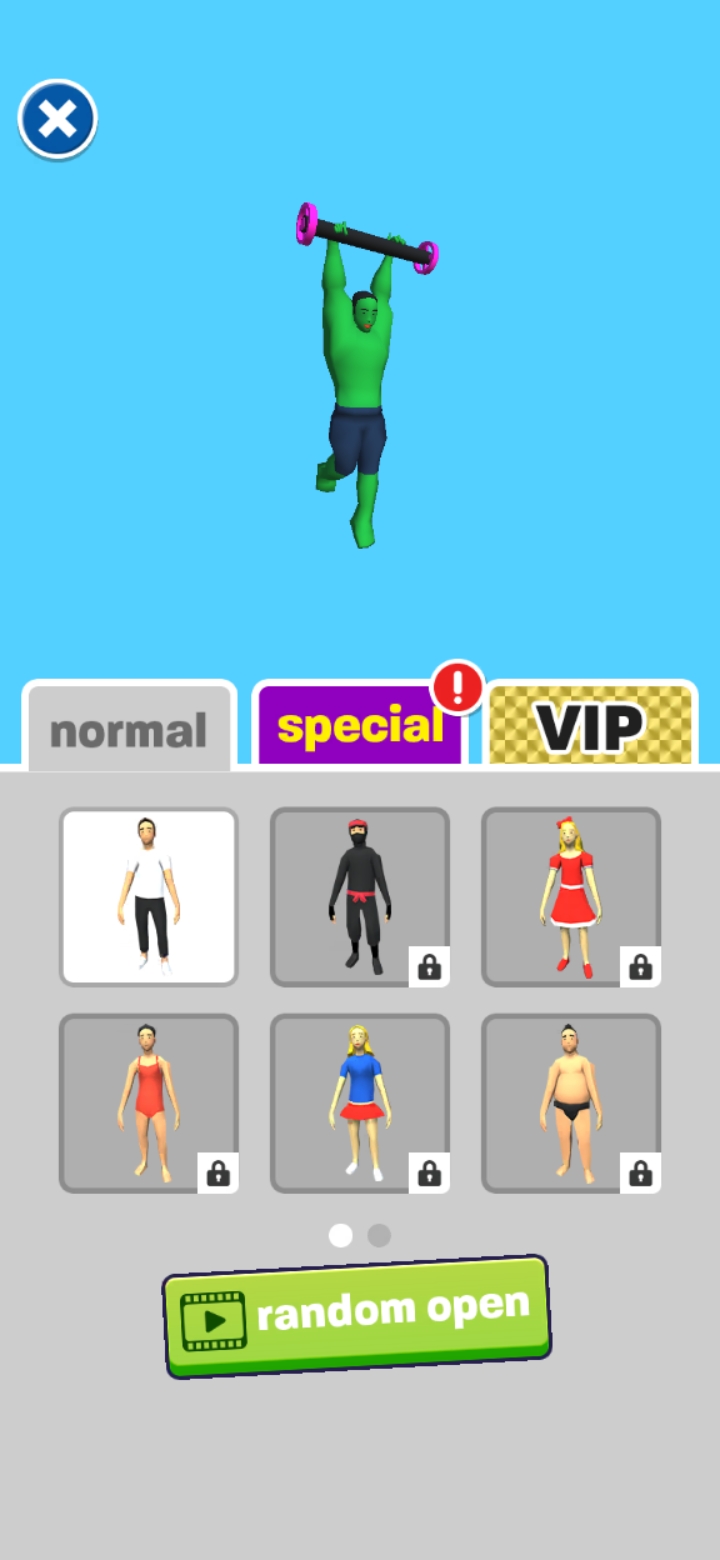Open the VIP tab

click(590, 727)
